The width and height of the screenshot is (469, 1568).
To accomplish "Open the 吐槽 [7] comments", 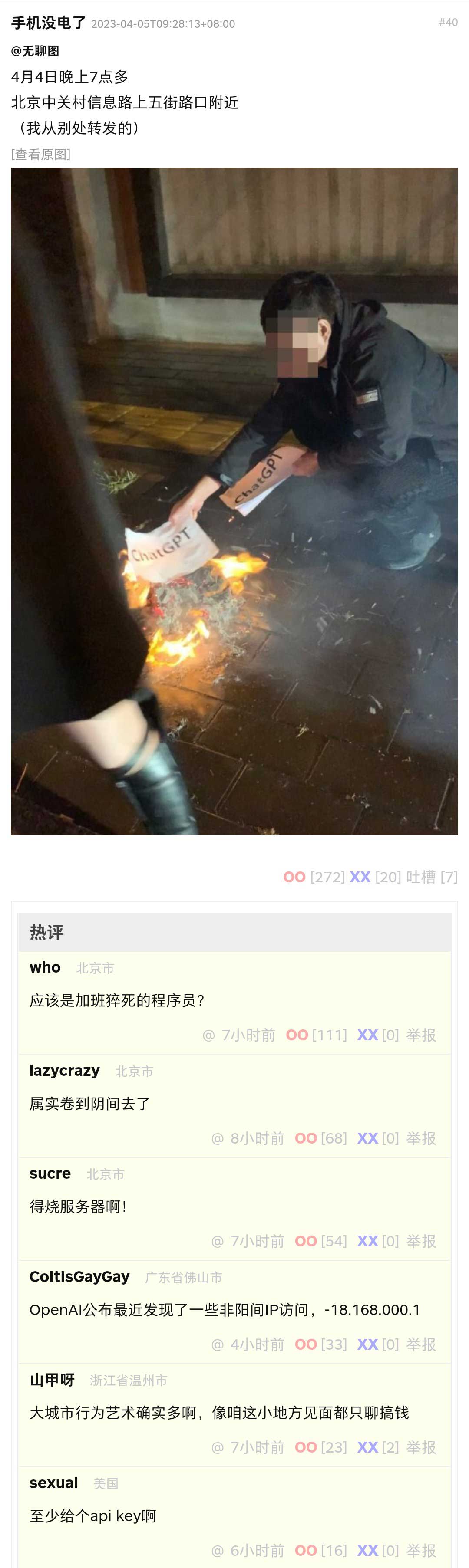I will pyautogui.click(x=431, y=877).
